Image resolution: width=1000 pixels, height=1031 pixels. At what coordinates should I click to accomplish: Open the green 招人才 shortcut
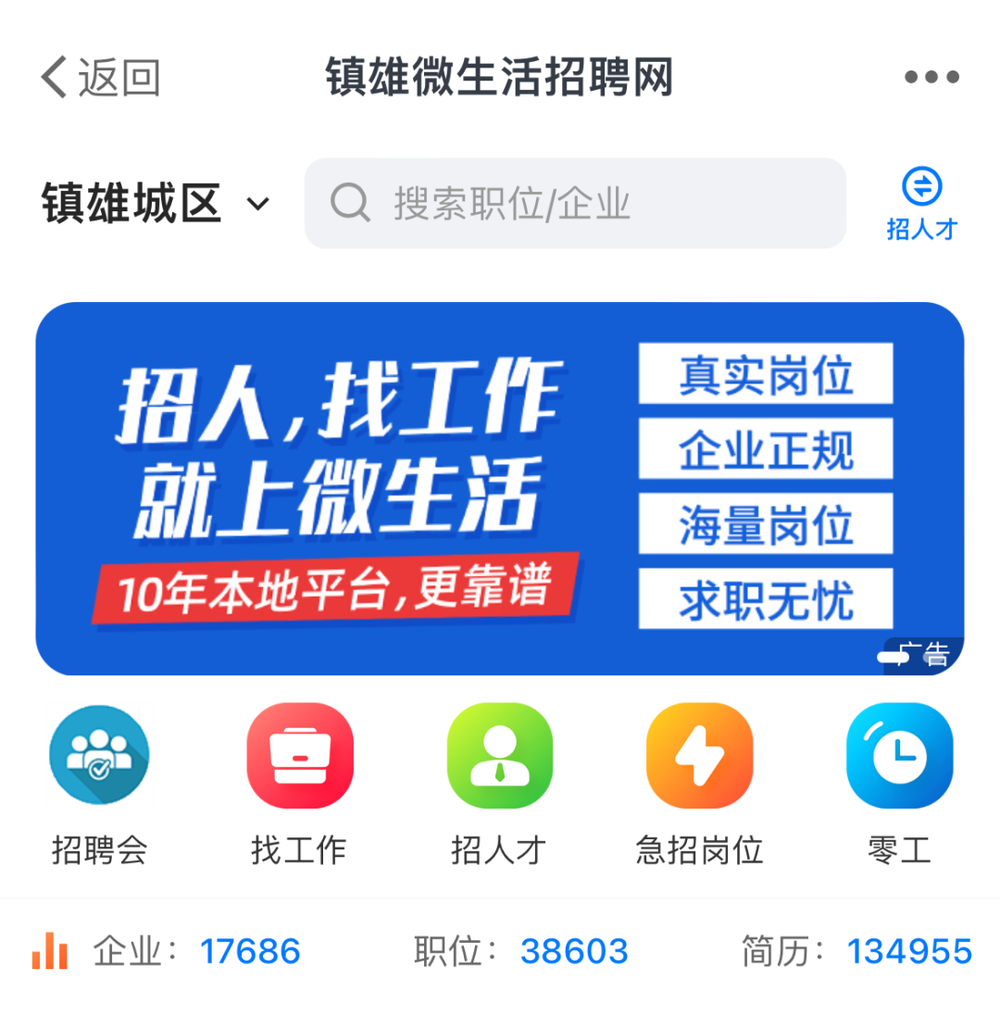point(499,785)
